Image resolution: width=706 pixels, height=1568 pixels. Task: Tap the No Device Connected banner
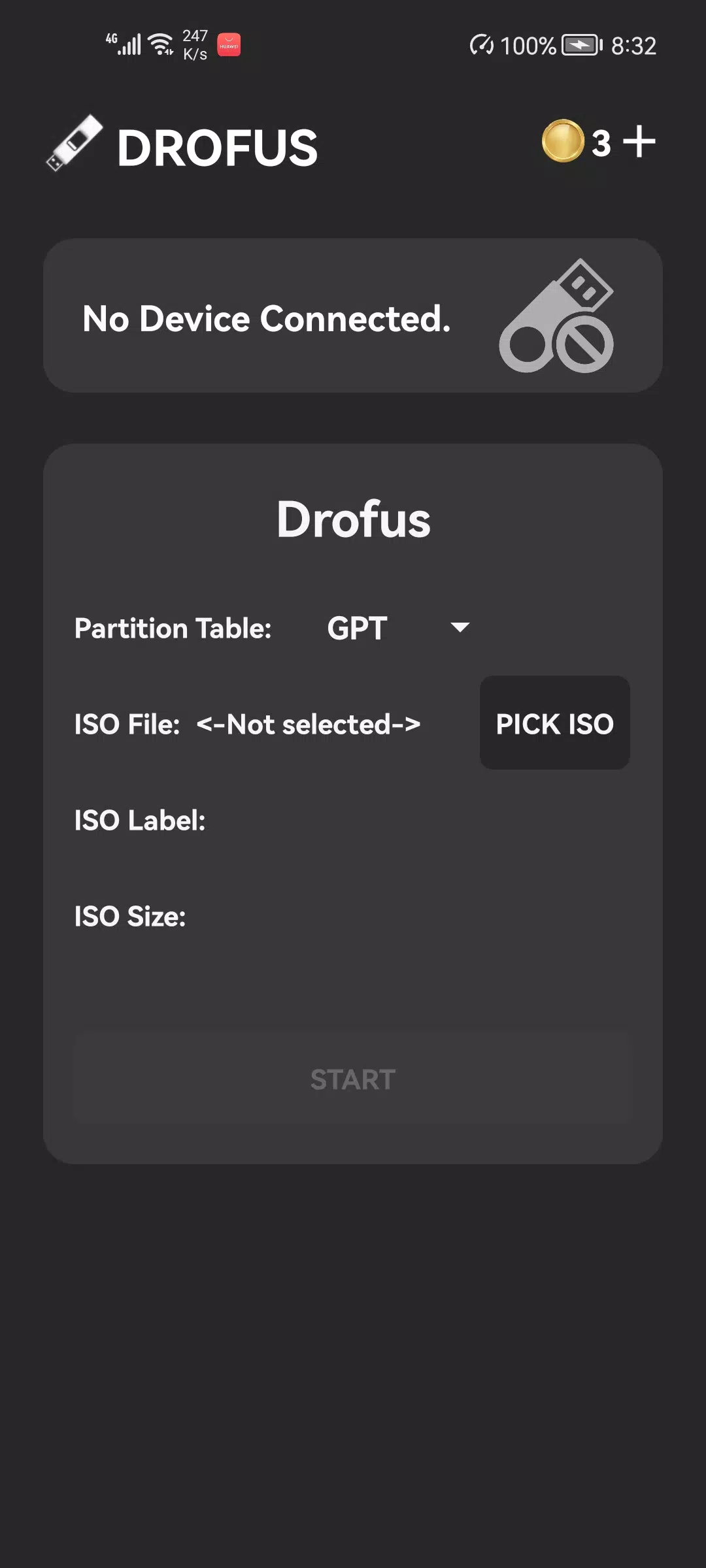click(268, 318)
